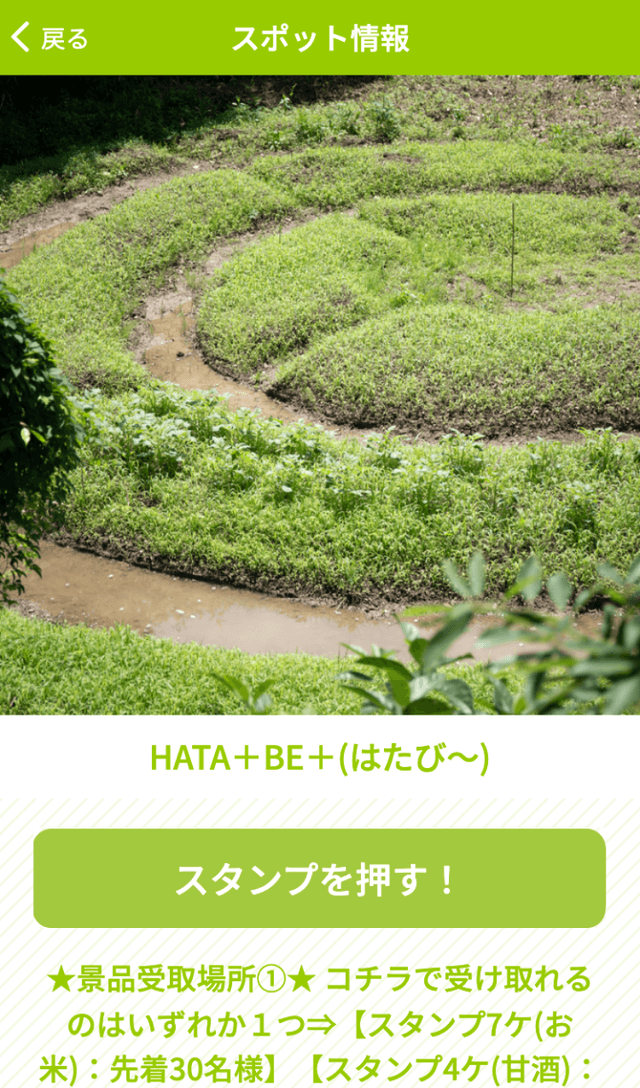Go back with the 戻る button
This screenshot has width=640, height=1088.
[50, 38]
